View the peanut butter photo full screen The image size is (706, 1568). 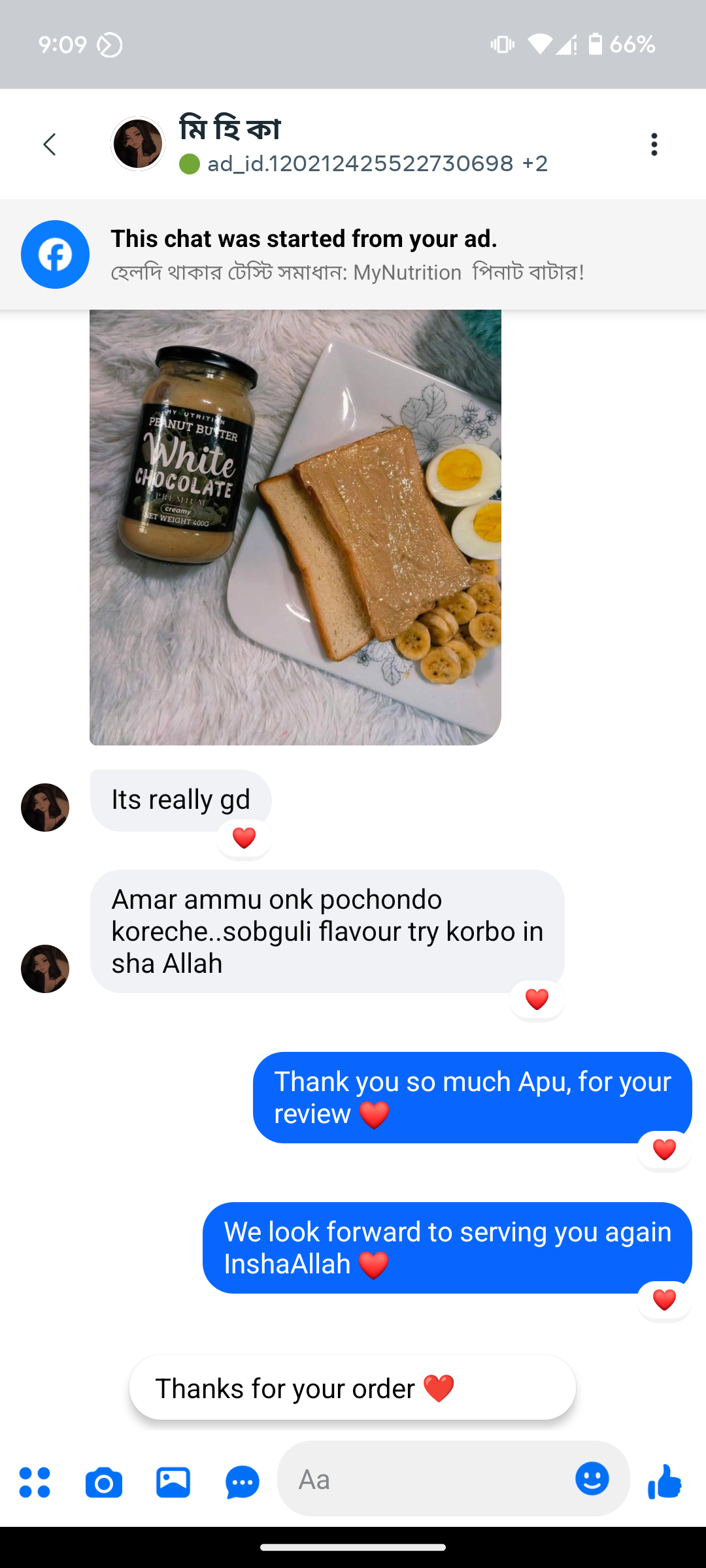tap(295, 527)
